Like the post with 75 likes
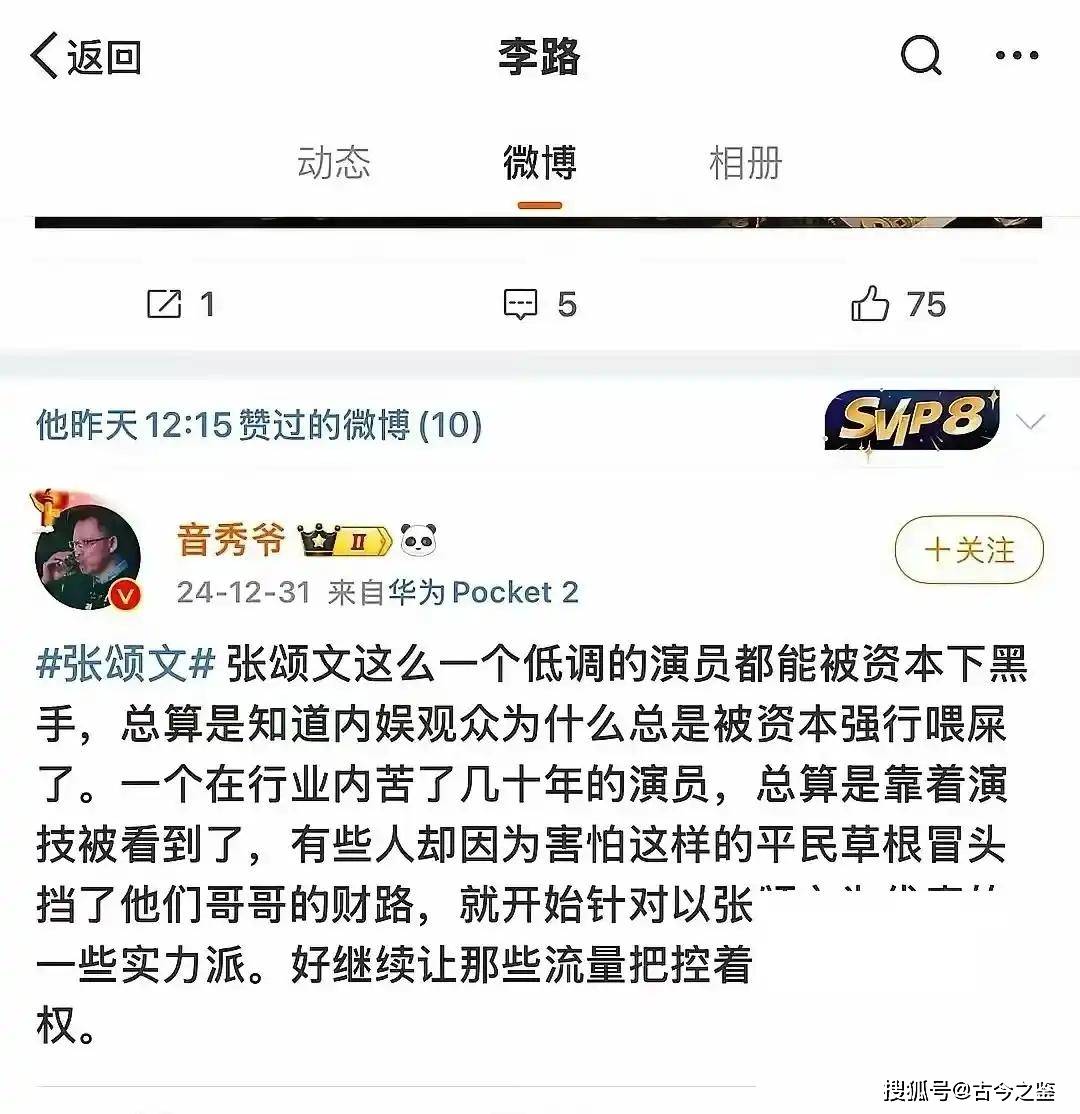The width and height of the screenshot is (1080, 1114). point(897,304)
